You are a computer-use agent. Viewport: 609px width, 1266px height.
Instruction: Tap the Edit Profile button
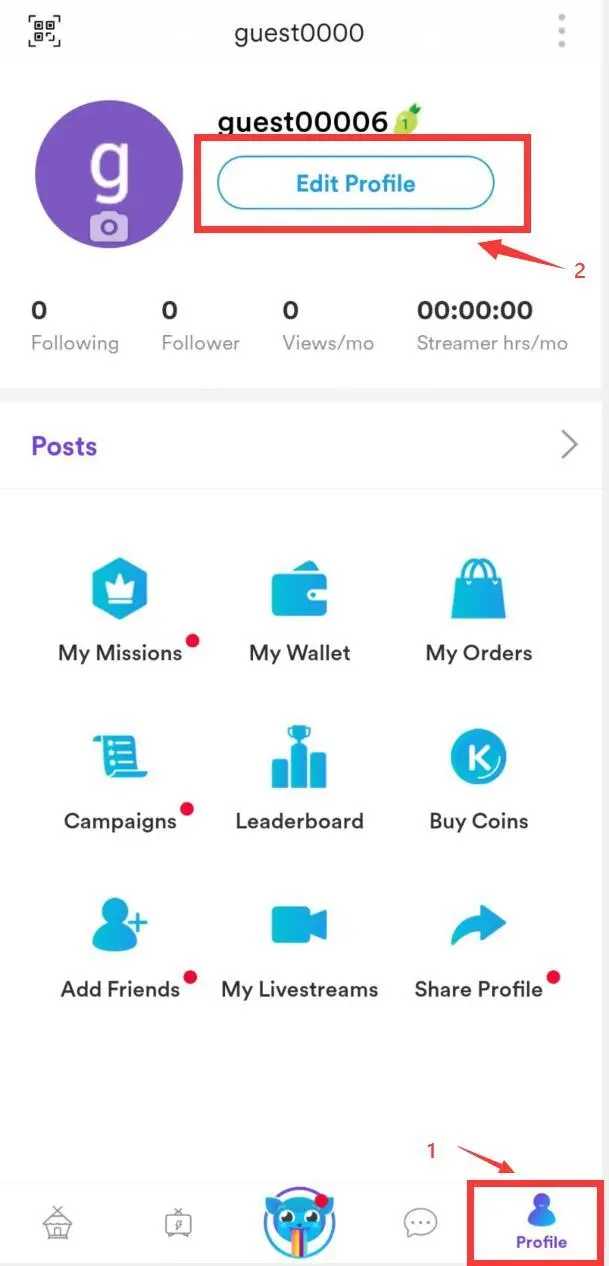356,184
